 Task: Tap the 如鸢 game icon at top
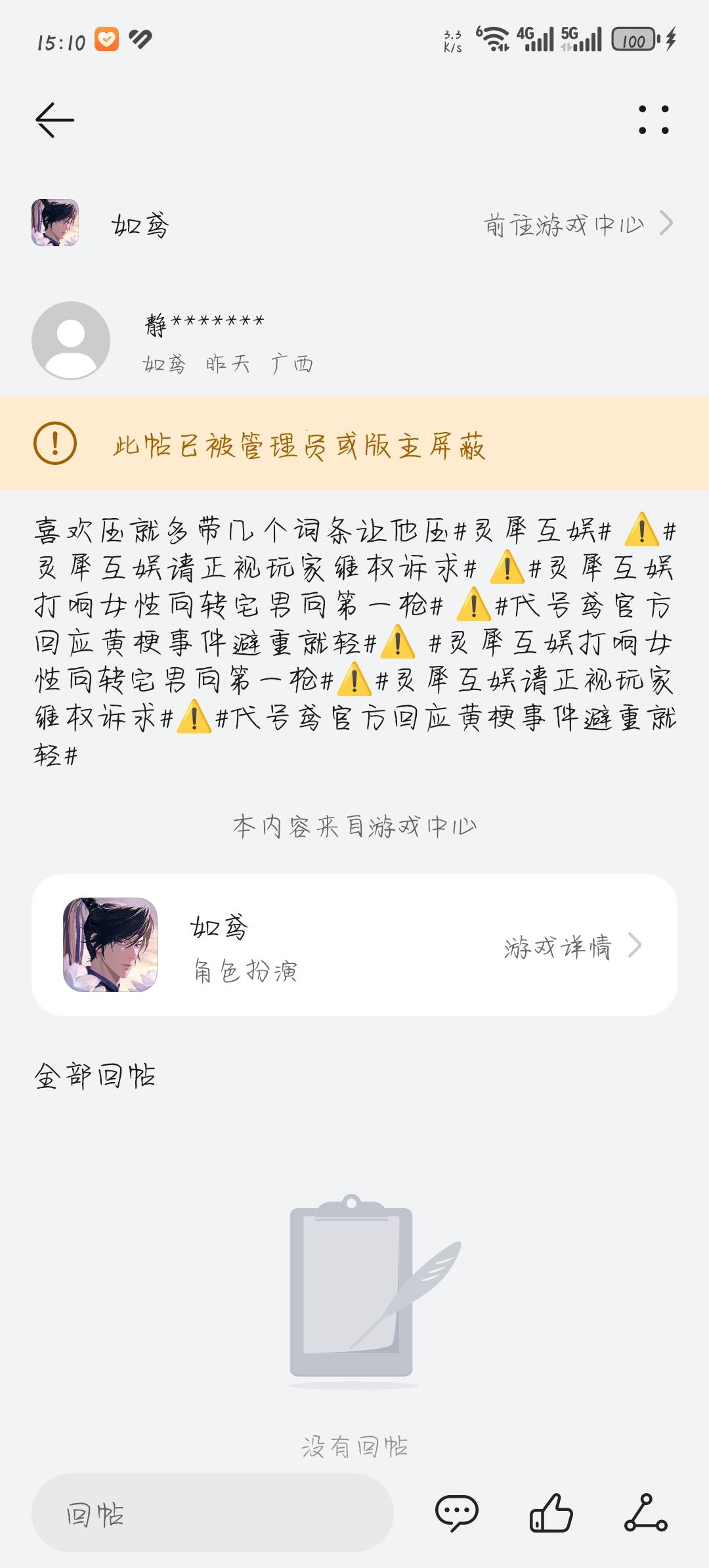tap(55, 223)
